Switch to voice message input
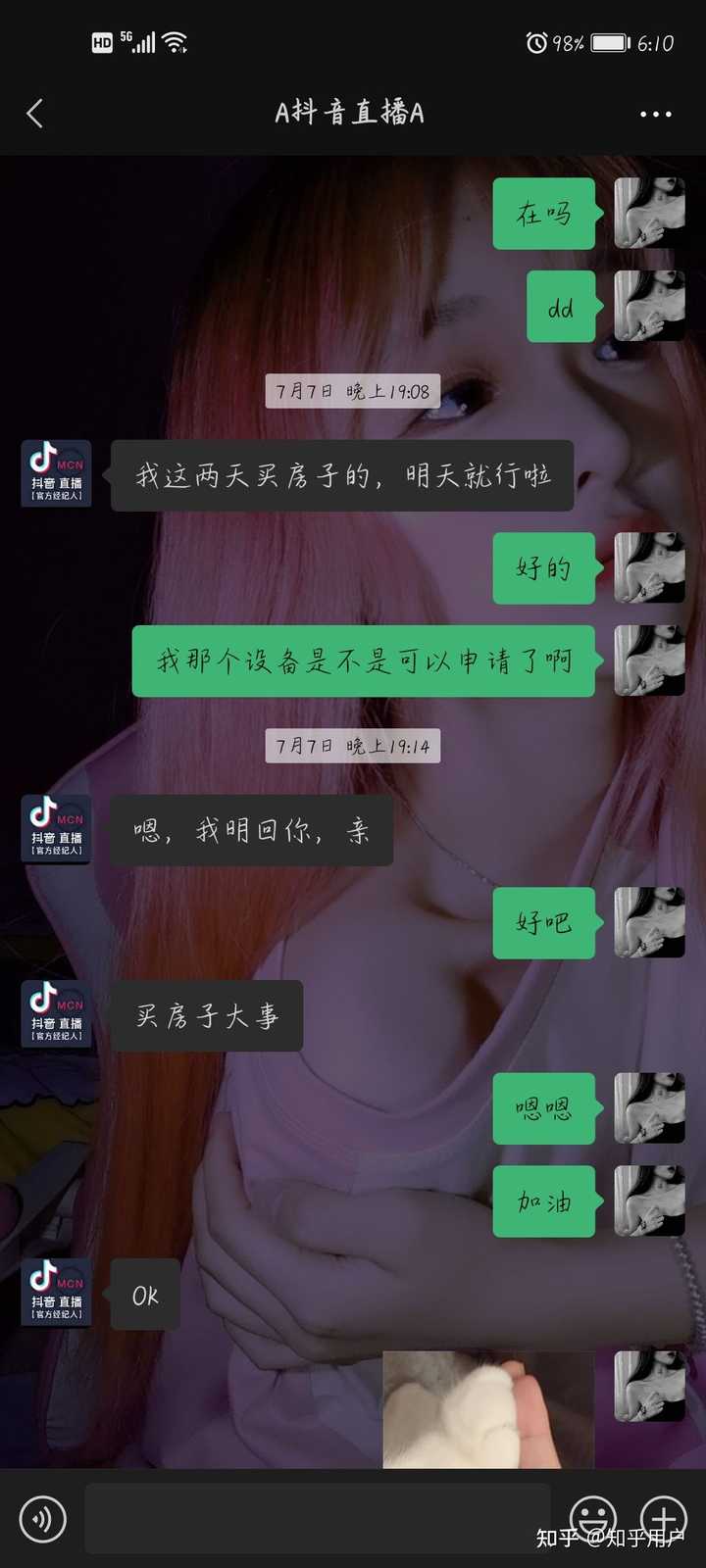 click(x=42, y=1519)
